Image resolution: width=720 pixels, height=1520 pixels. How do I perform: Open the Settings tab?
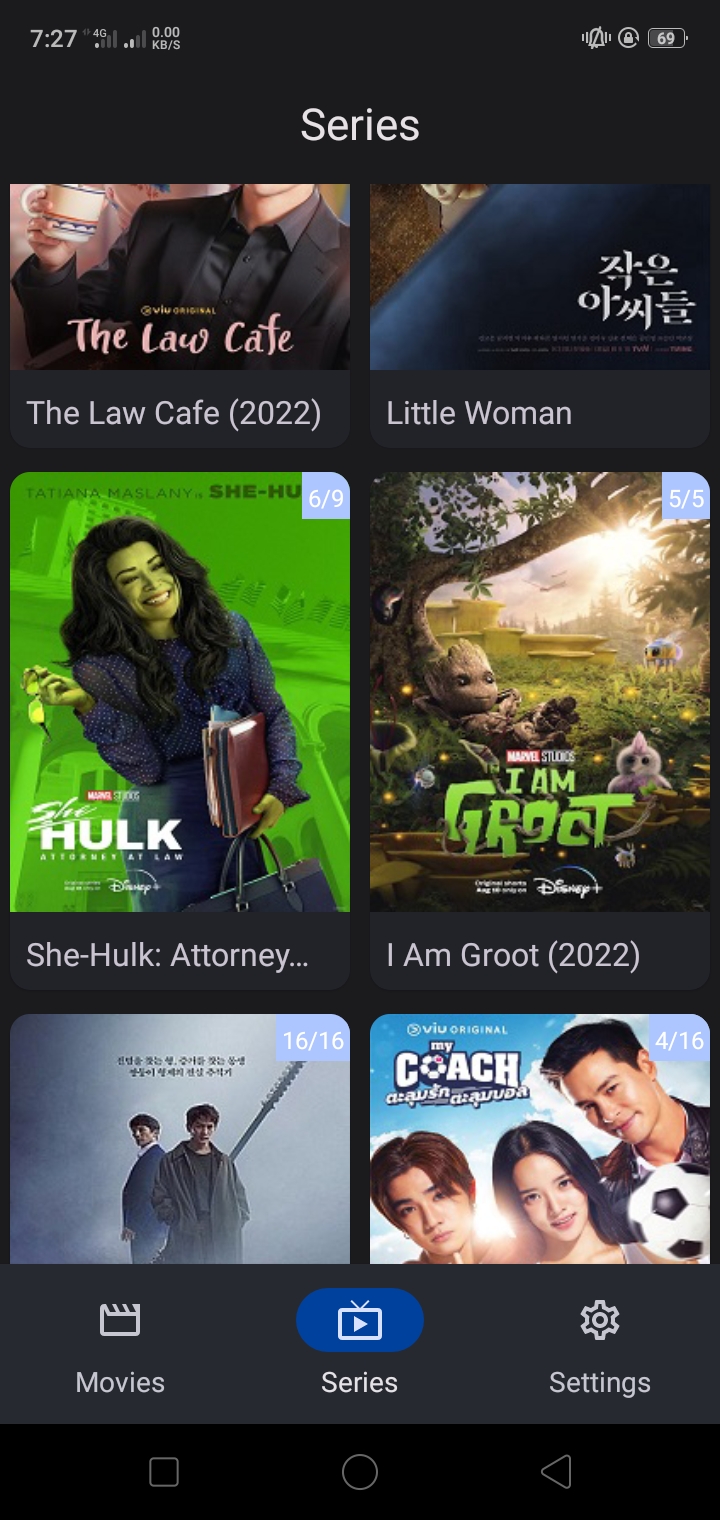600,1345
